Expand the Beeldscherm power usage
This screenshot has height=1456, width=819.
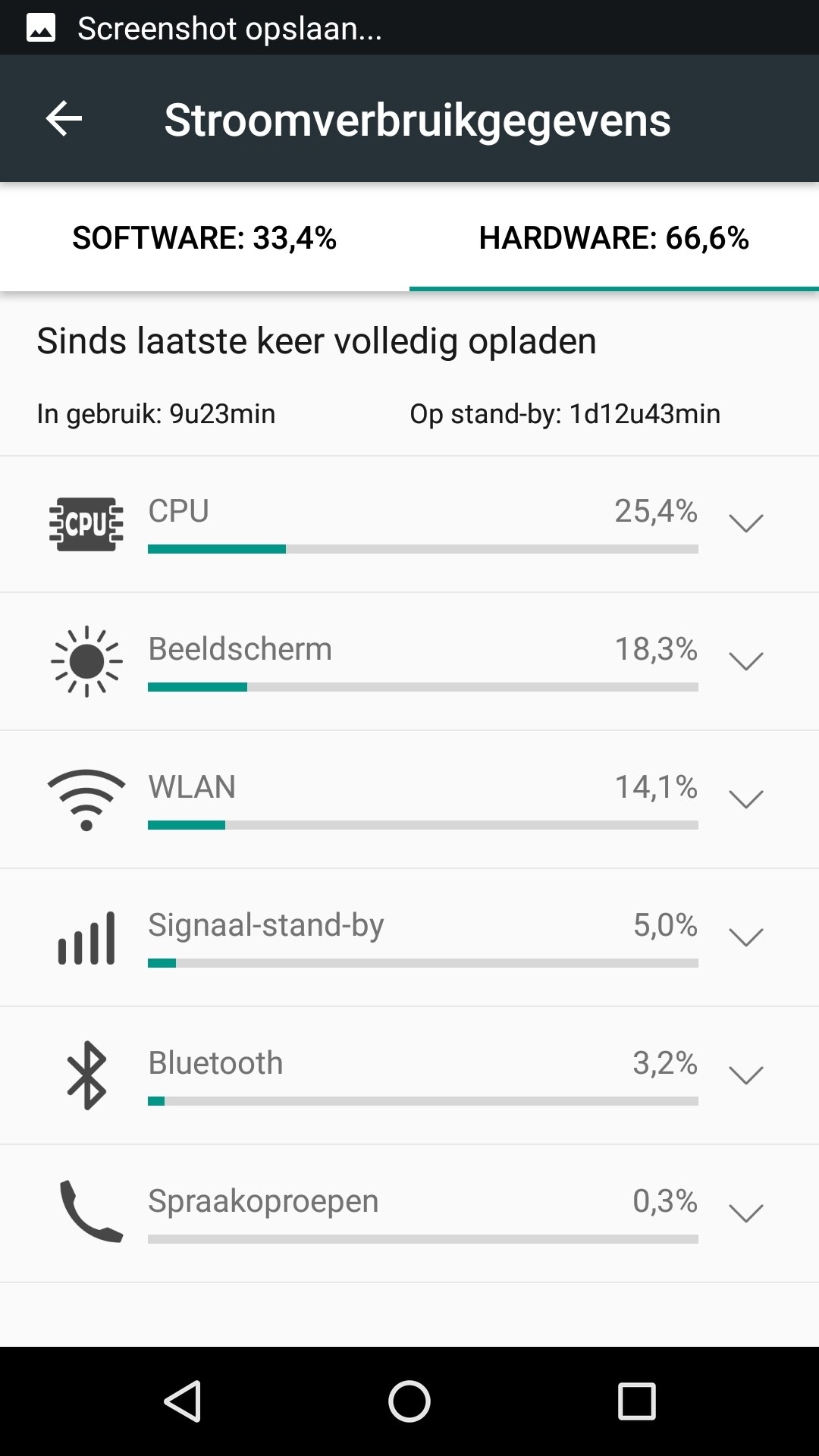point(745,661)
